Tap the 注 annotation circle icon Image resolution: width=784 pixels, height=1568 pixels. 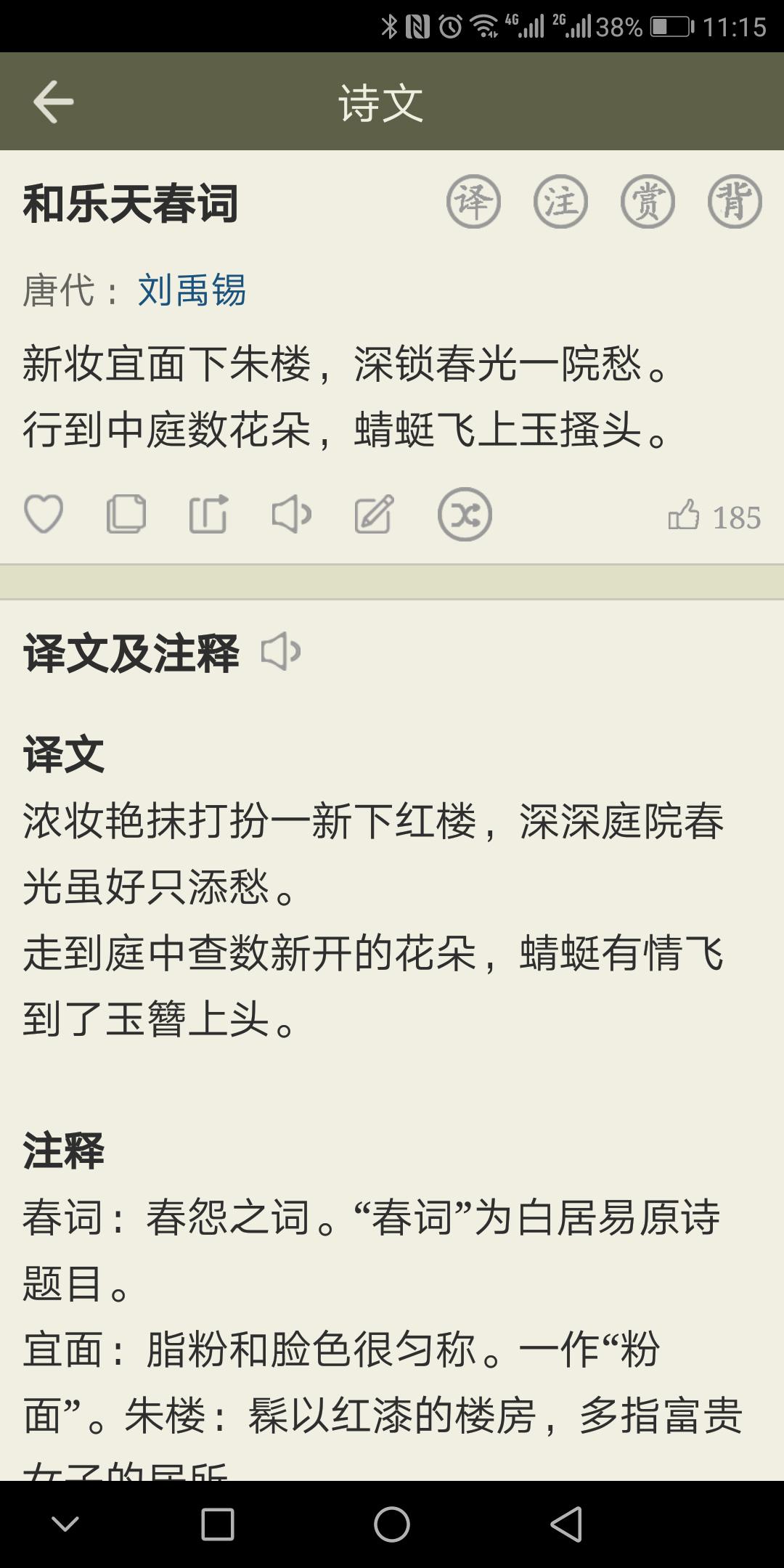click(560, 202)
